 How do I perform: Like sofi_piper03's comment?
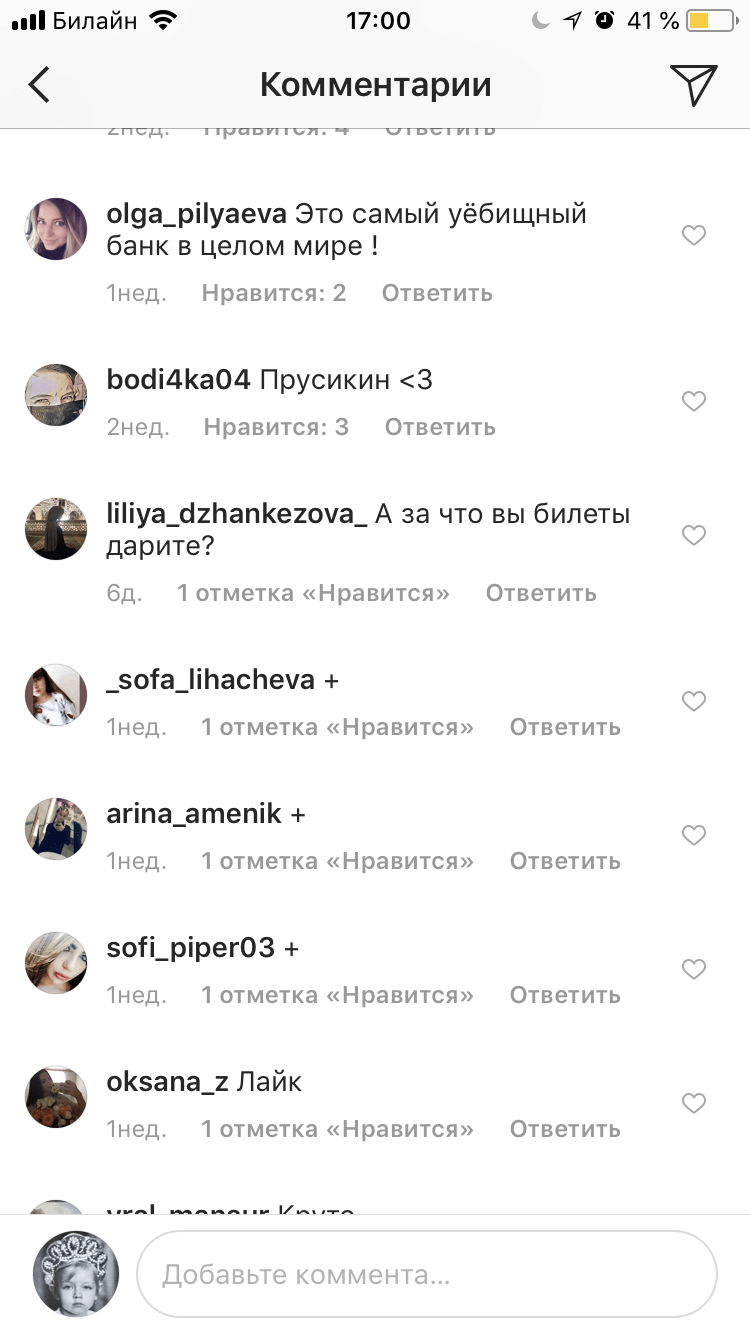coord(693,970)
